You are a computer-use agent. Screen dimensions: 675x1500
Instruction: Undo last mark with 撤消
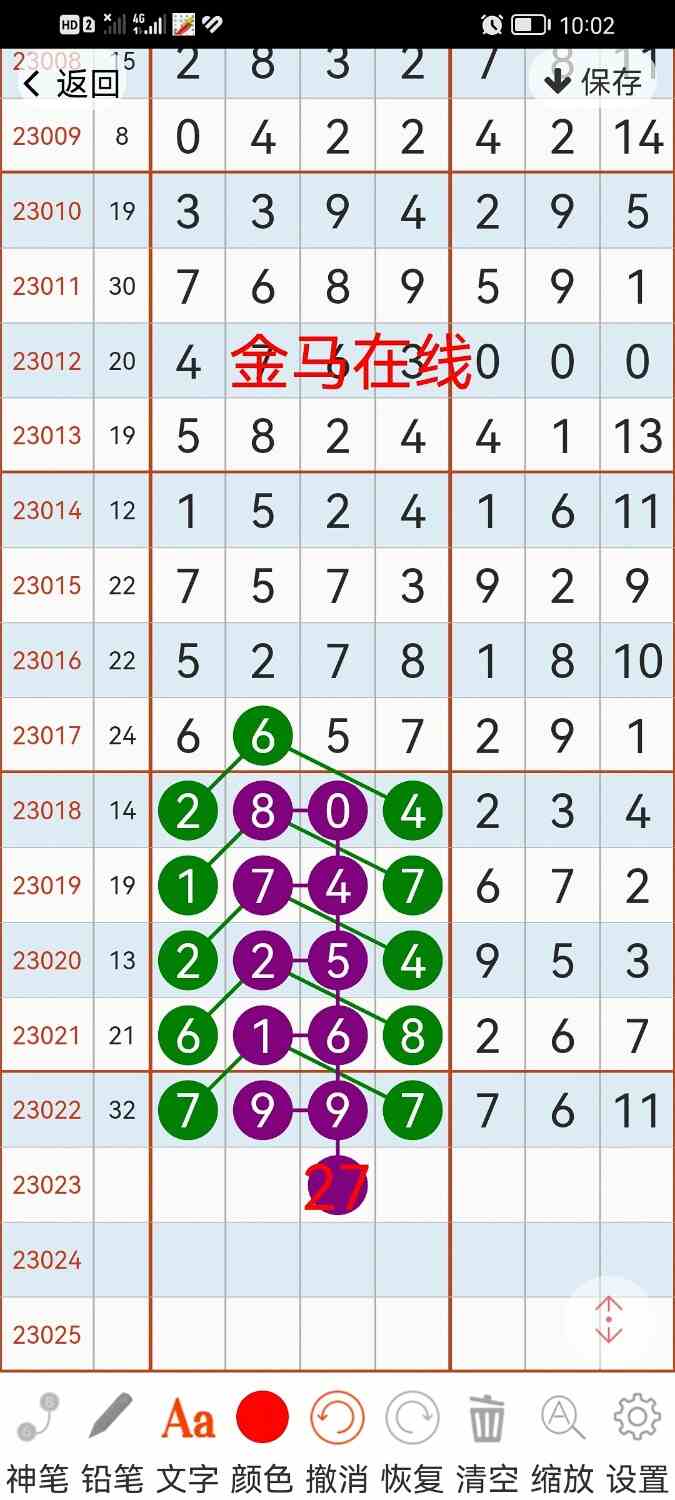[337, 1440]
